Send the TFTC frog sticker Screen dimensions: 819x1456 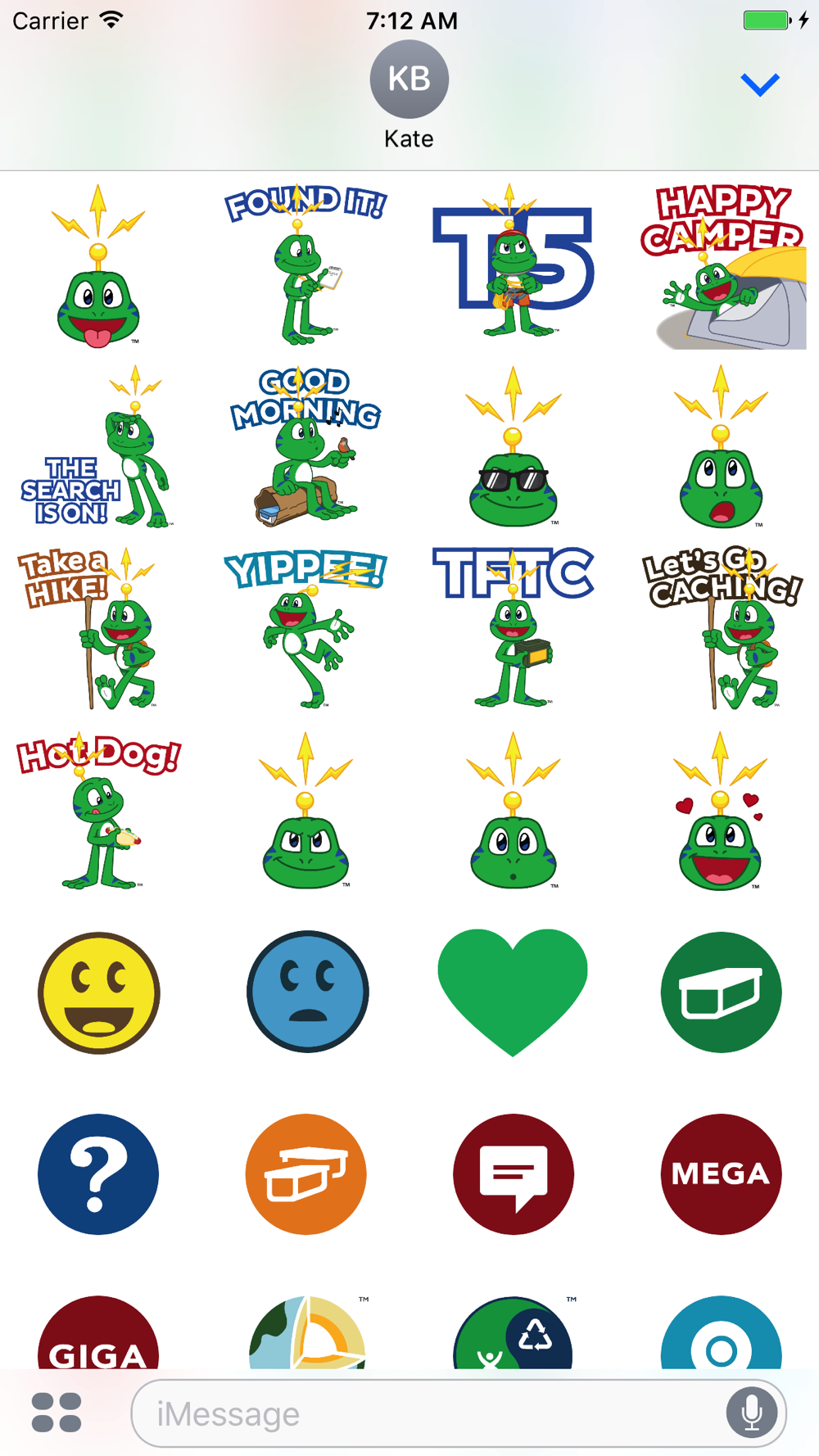514,627
